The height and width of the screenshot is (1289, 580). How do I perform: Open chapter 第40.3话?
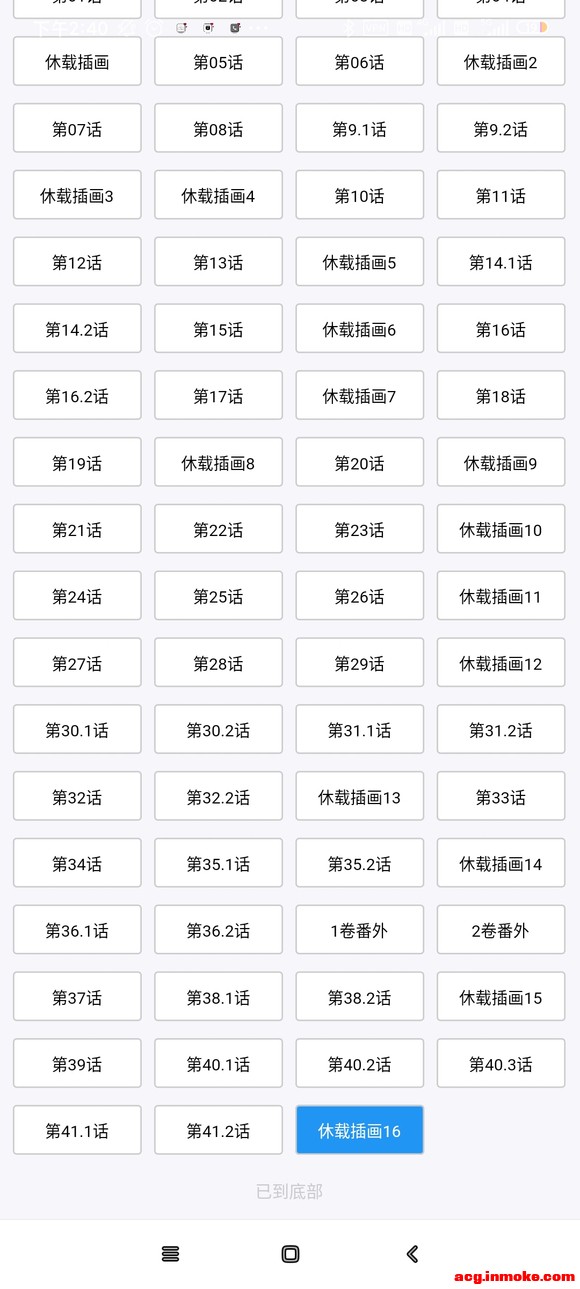[x=501, y=1064]
